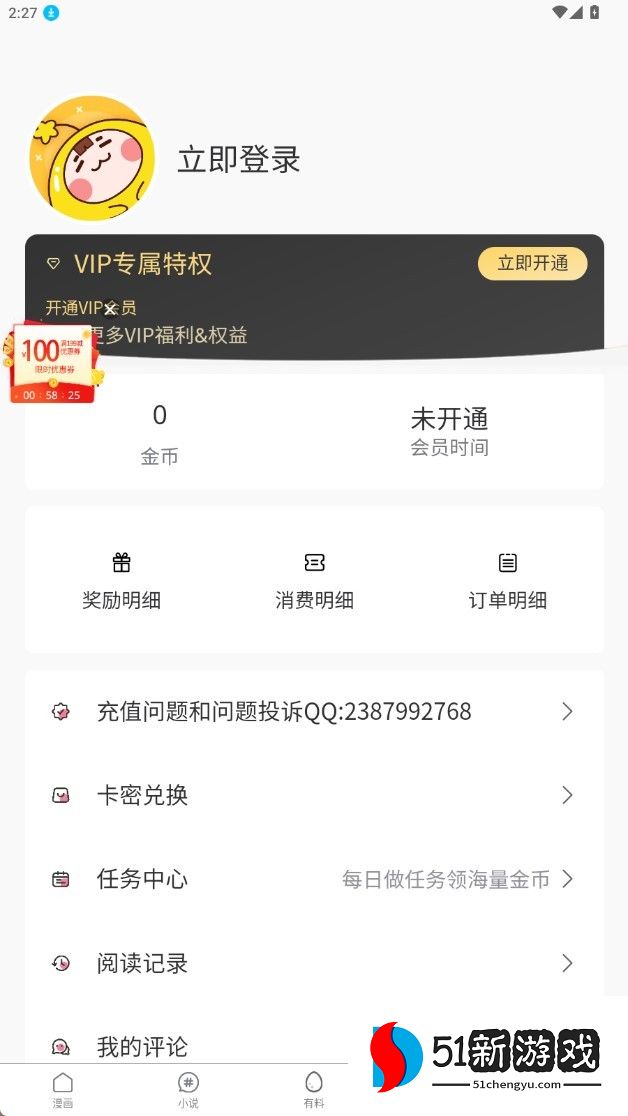Switch to the 漫画 tab
This screenshot has width=628, height=1116.
click(x=63, y=1089)
